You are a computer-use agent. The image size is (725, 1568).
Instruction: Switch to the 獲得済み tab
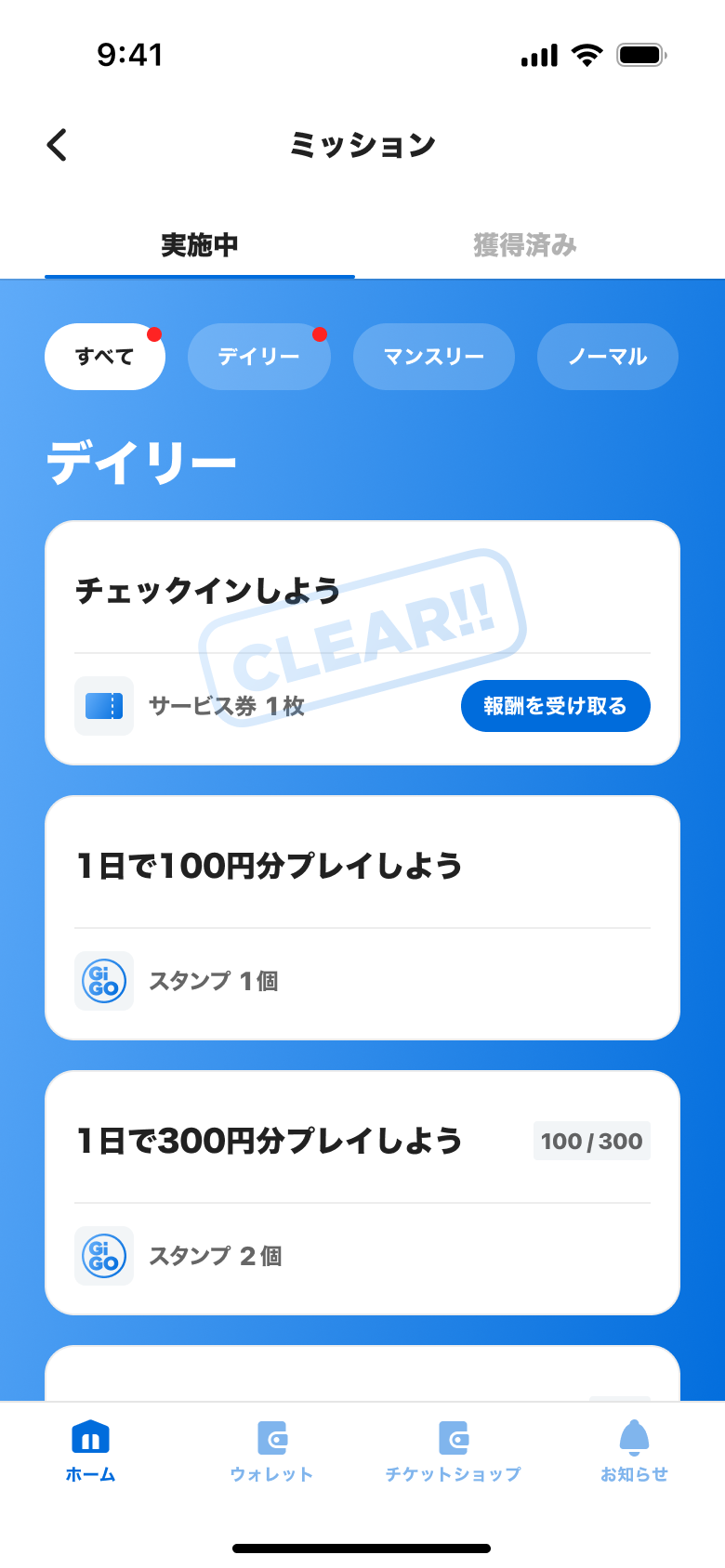click(525, 245)
